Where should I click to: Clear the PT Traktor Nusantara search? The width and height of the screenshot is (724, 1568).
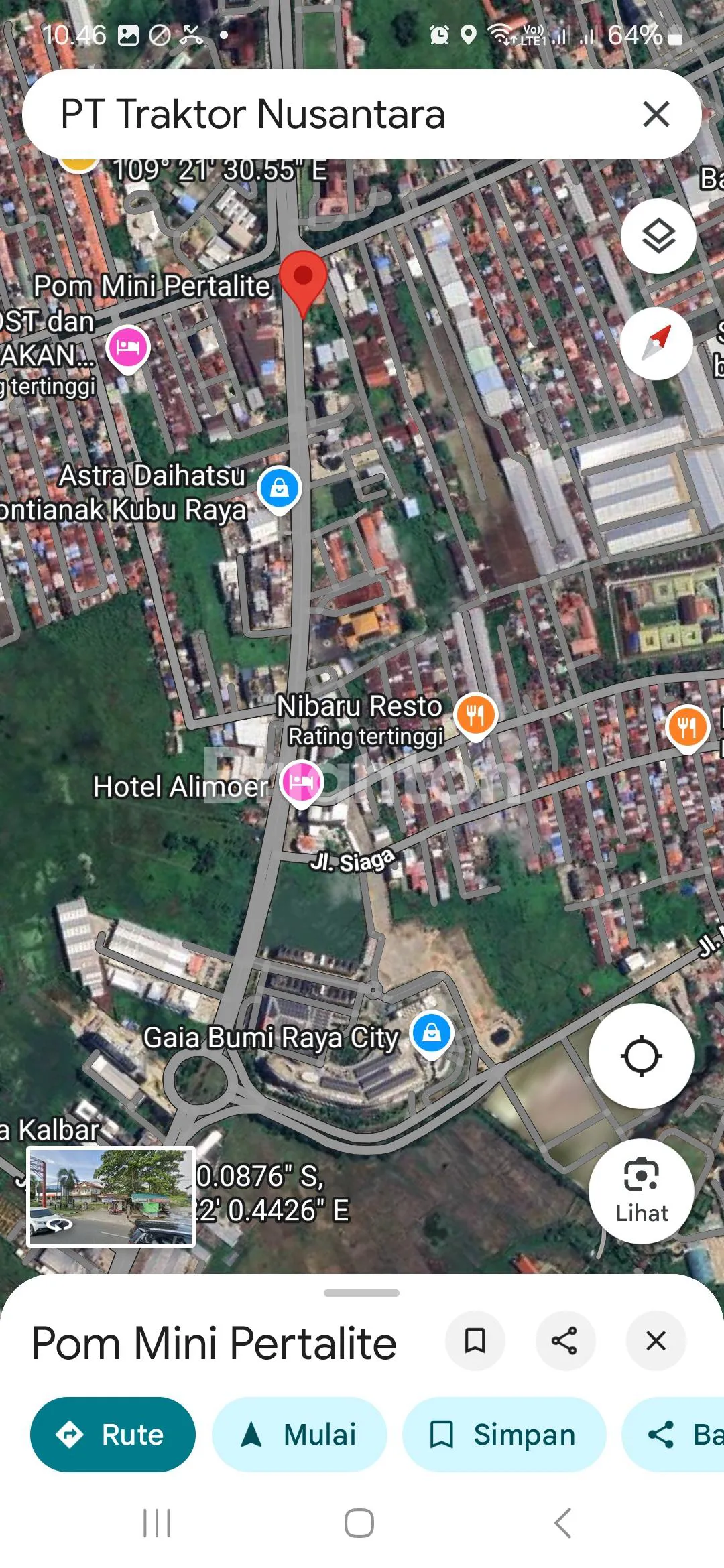[656, 114]
